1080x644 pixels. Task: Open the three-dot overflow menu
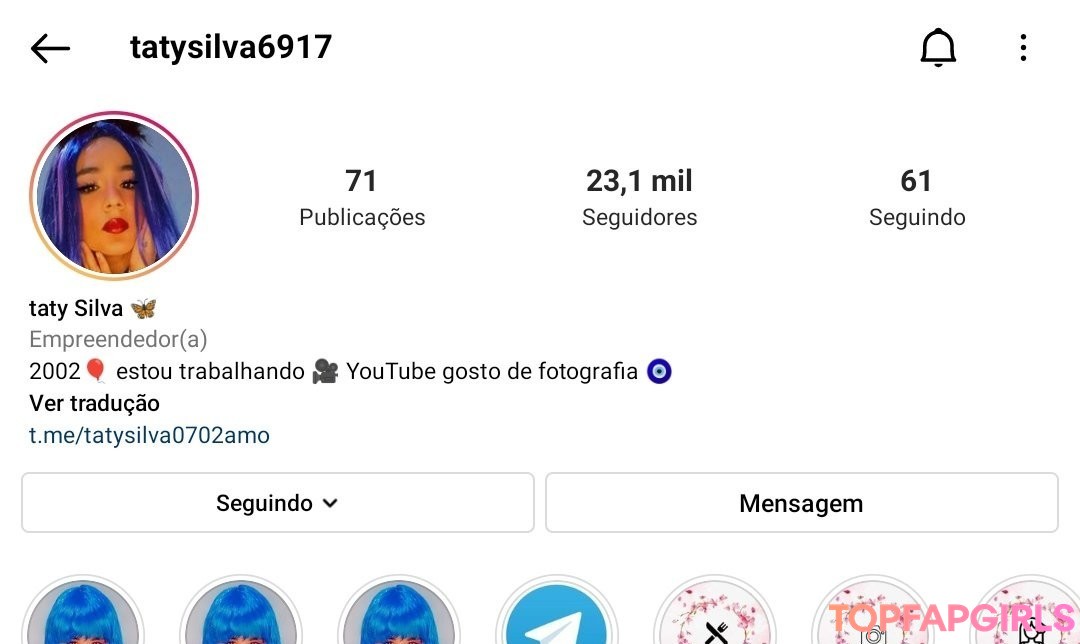(x=1023, y=48)
